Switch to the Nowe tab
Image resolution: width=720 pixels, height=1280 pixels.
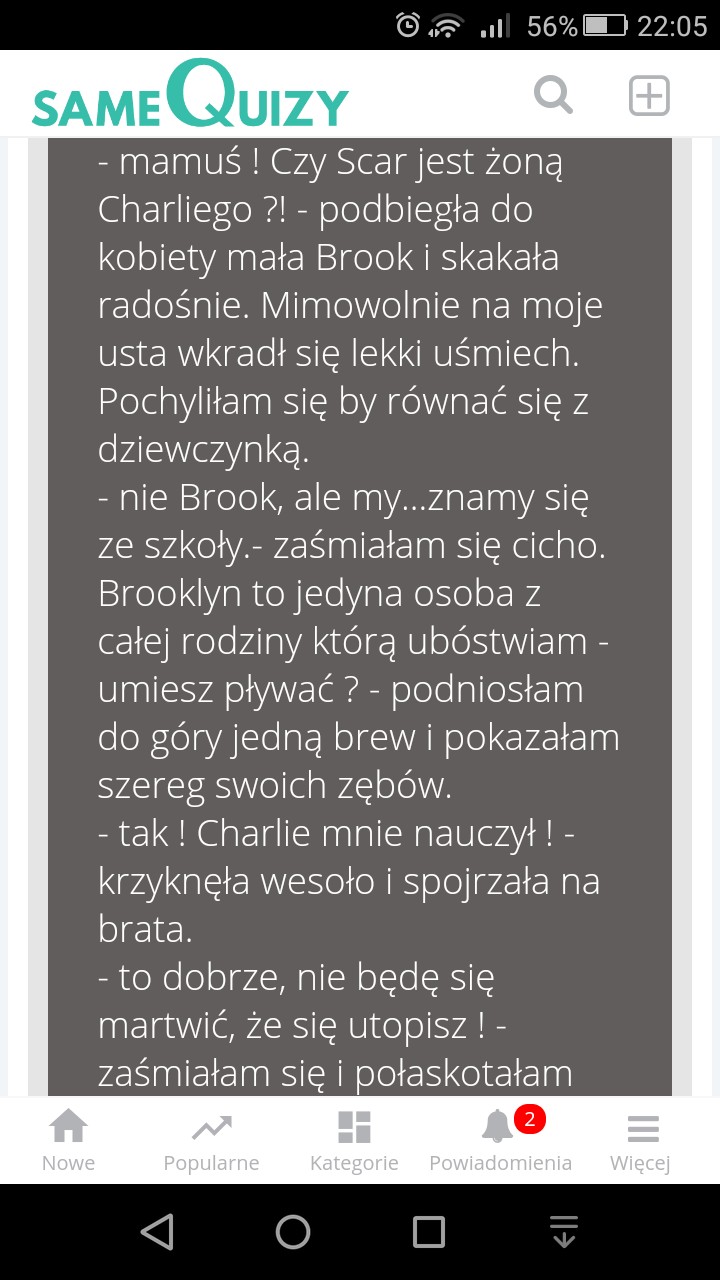point(68,1139)
